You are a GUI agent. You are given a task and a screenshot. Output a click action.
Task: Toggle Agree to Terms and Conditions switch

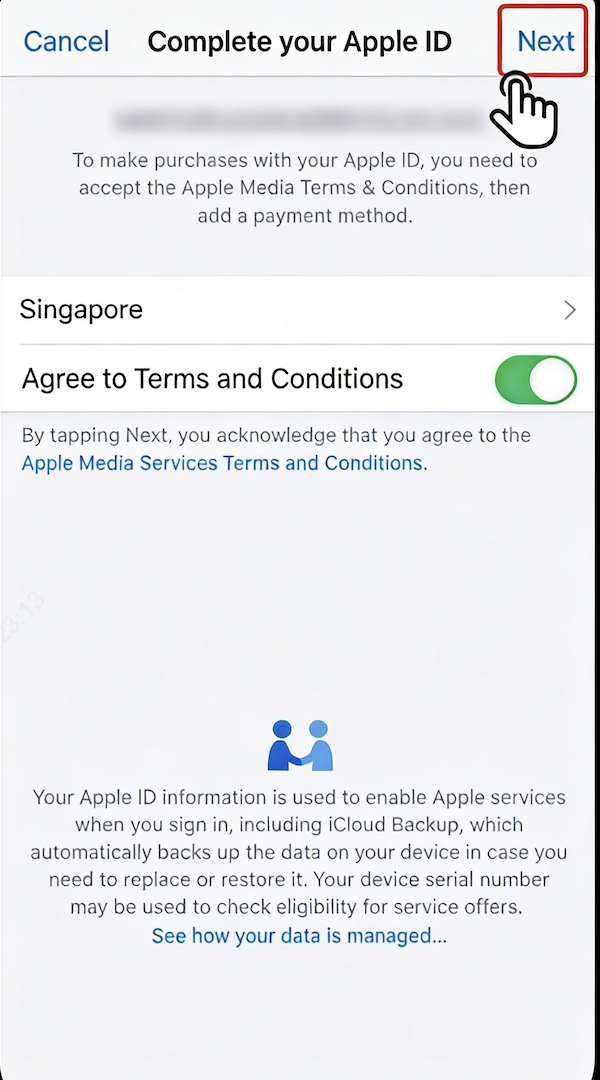pyautogui.click(x=536, y=380)
